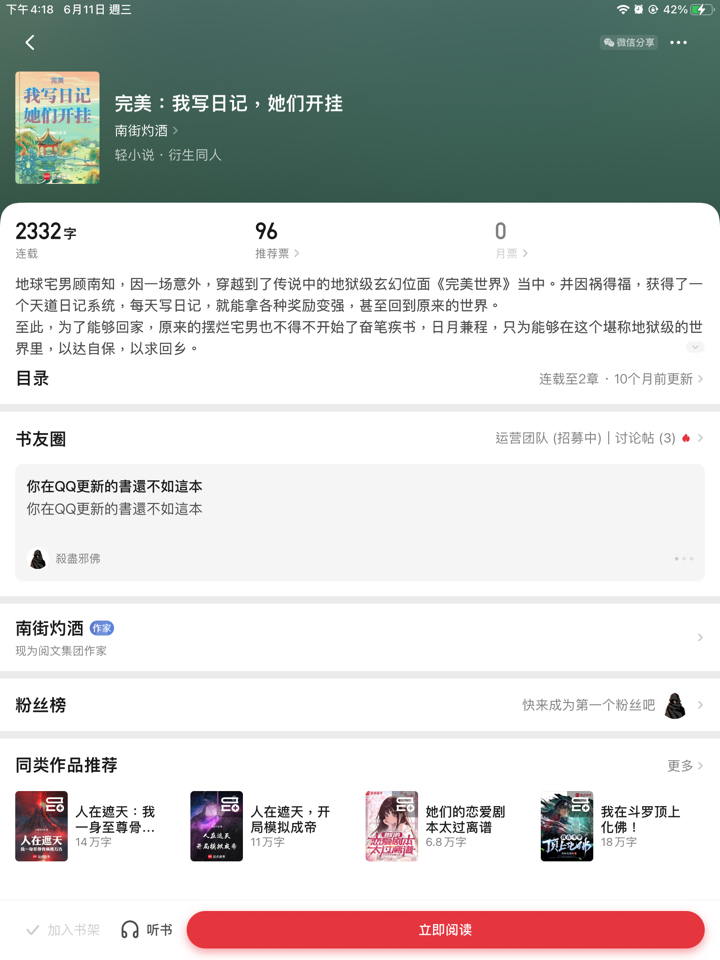Open the three-dot overflow menu
This screenshot has height=960, width=720.
pos(679,43)
